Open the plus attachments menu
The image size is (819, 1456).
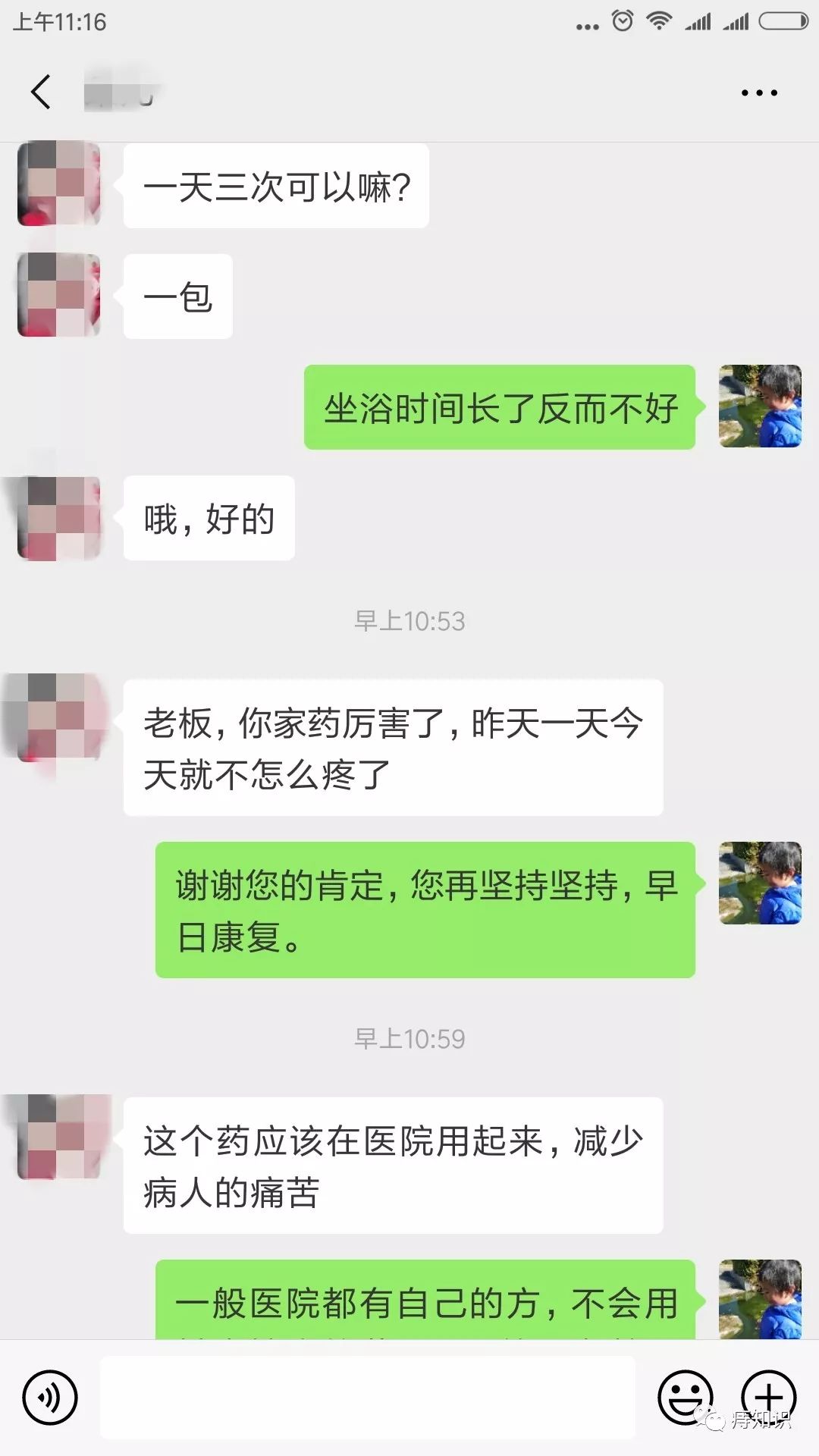(x=768, y=1397)
